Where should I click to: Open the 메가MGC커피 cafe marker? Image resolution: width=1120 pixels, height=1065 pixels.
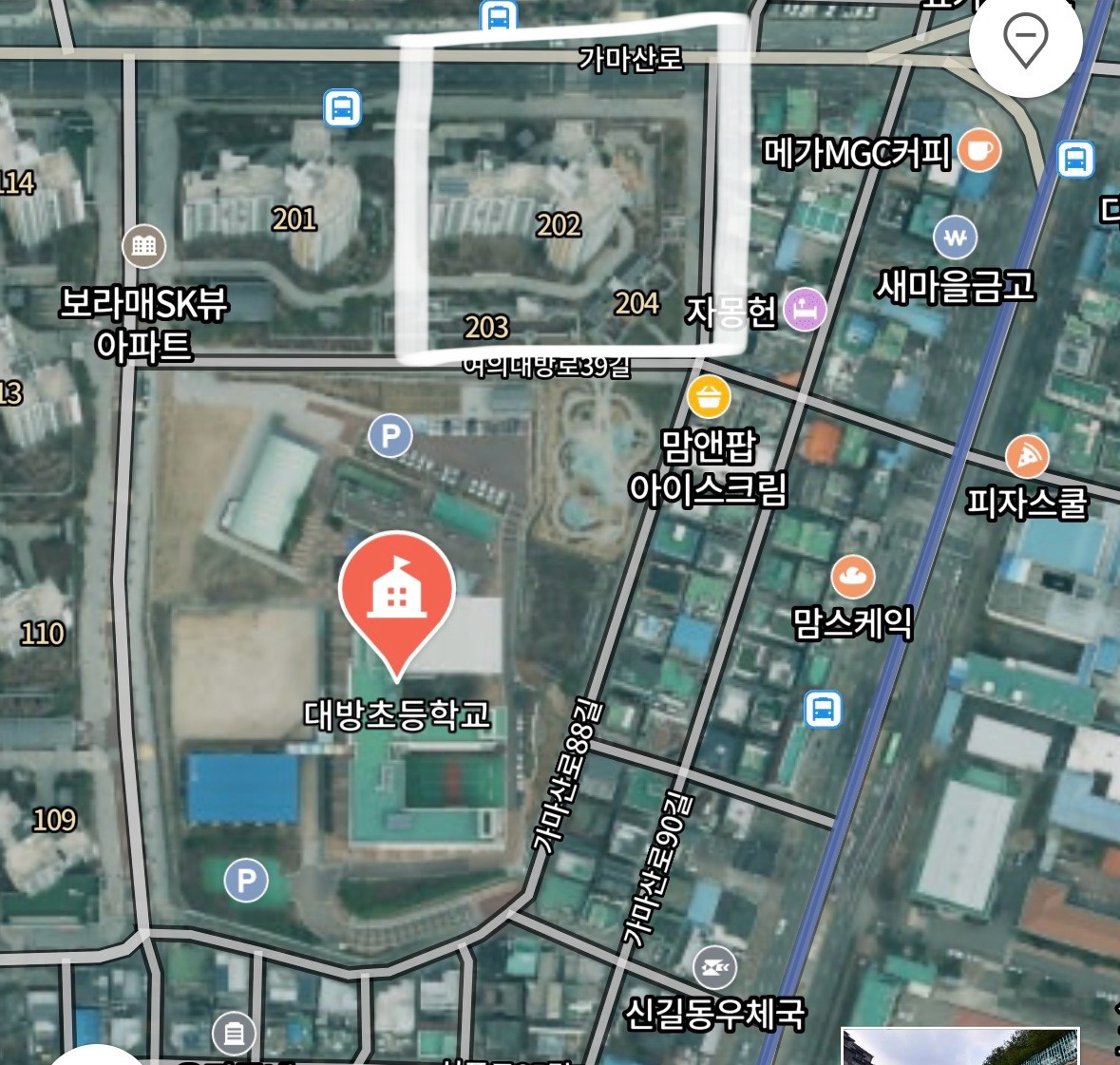point(979,150)
